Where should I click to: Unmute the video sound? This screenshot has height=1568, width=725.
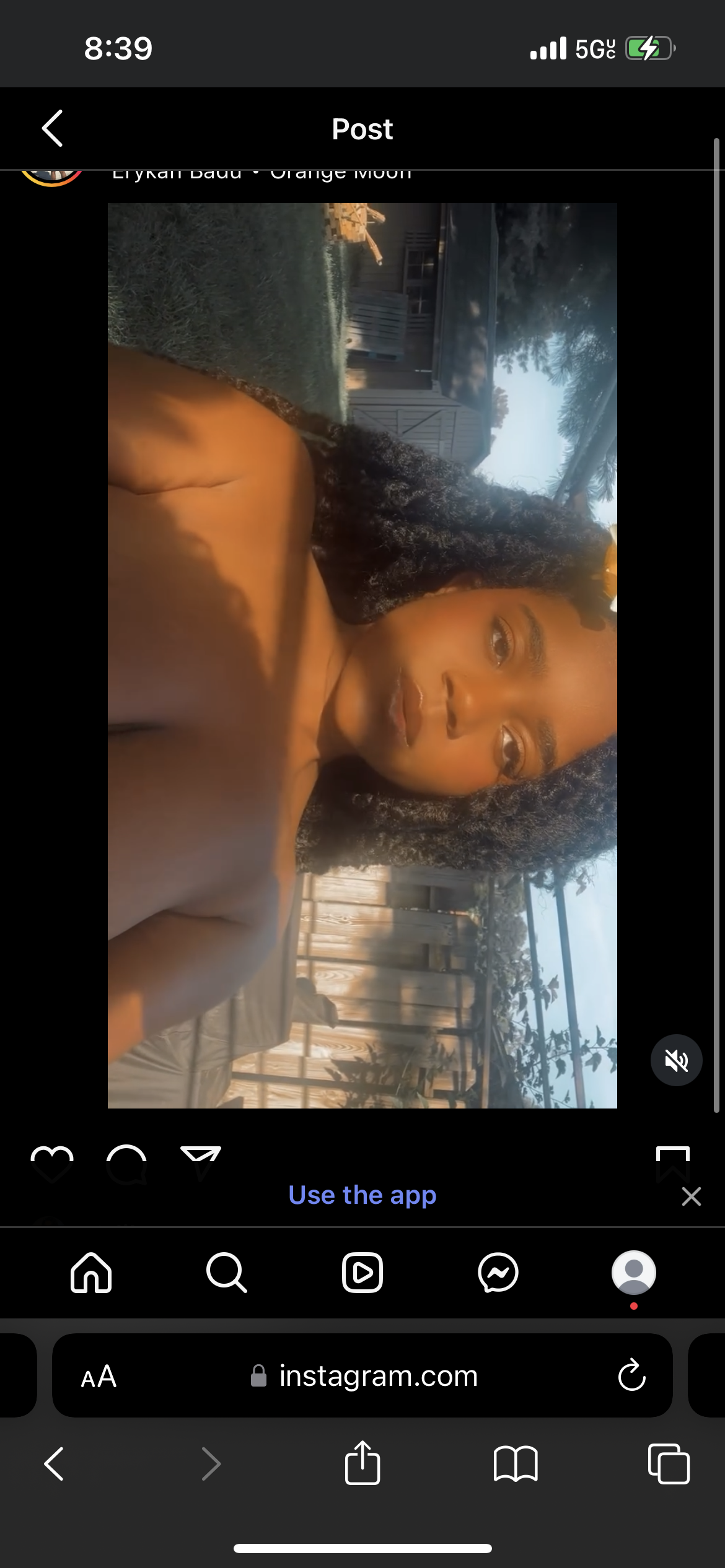pyautogui.click(x=676, y=1060)
